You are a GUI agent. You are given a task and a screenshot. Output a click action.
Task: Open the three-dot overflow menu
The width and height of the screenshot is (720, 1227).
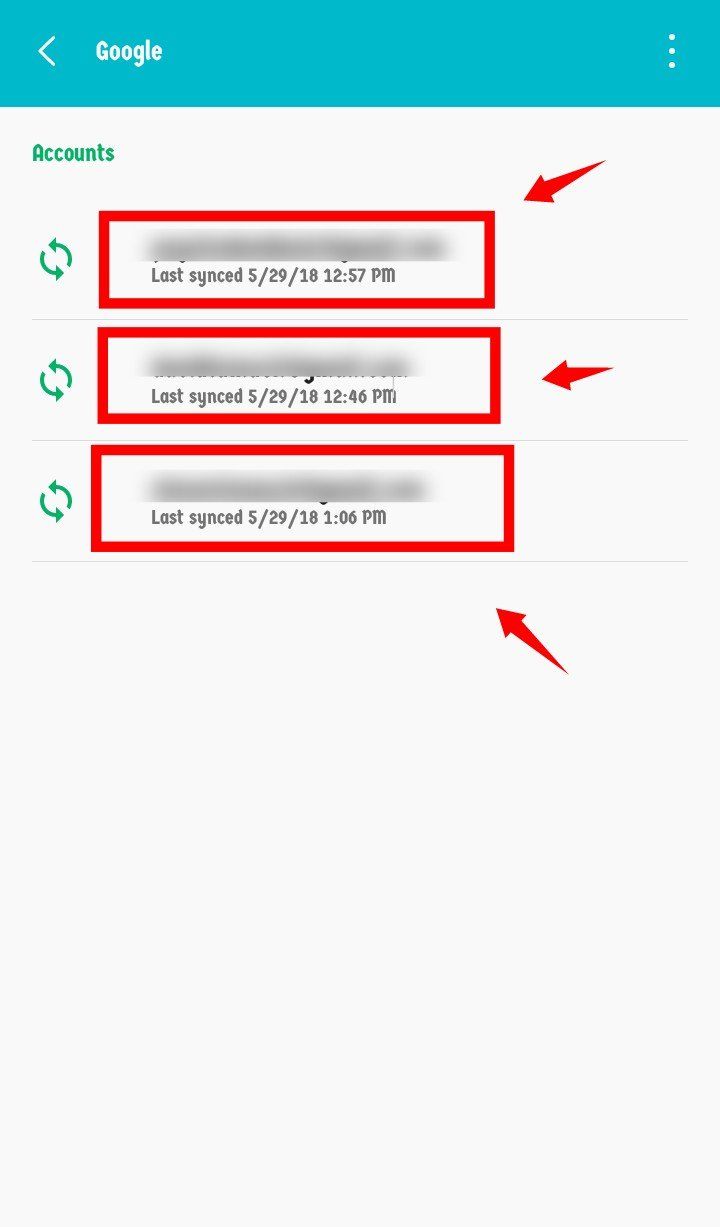point(672,52)
